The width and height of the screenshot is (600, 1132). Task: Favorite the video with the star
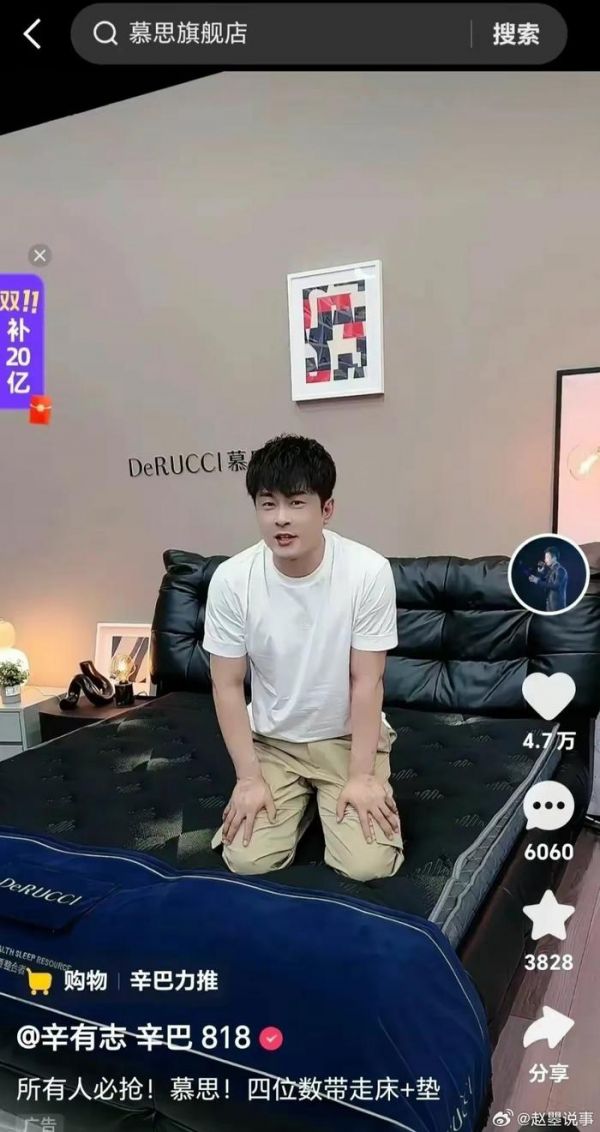tap(549, 916)
